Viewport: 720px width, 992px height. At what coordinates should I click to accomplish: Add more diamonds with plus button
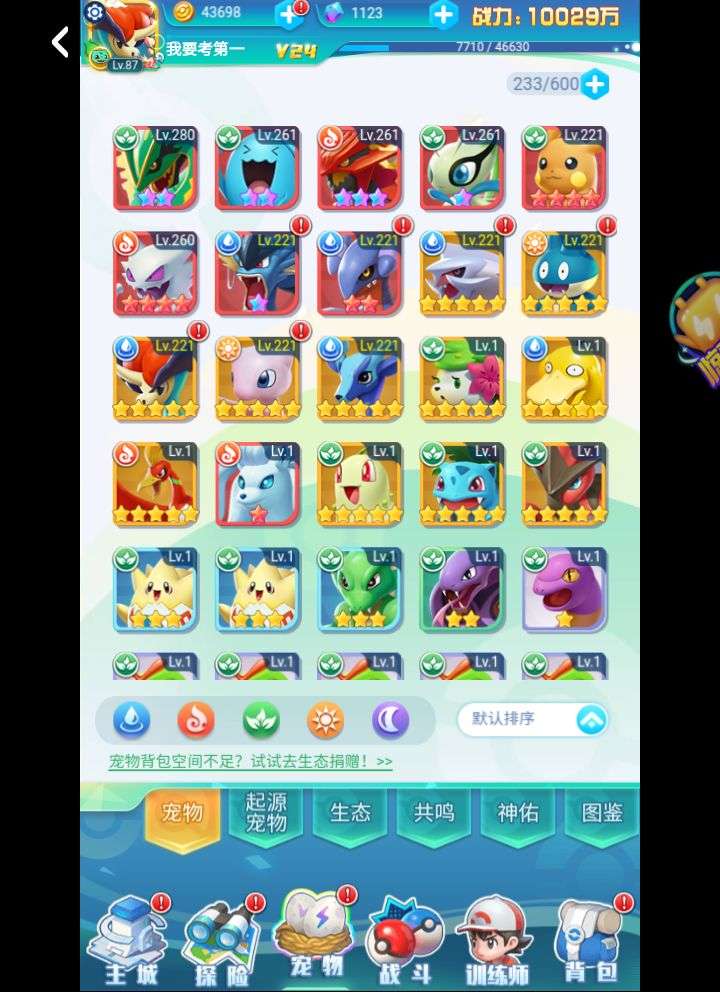(x=443, y=14)
